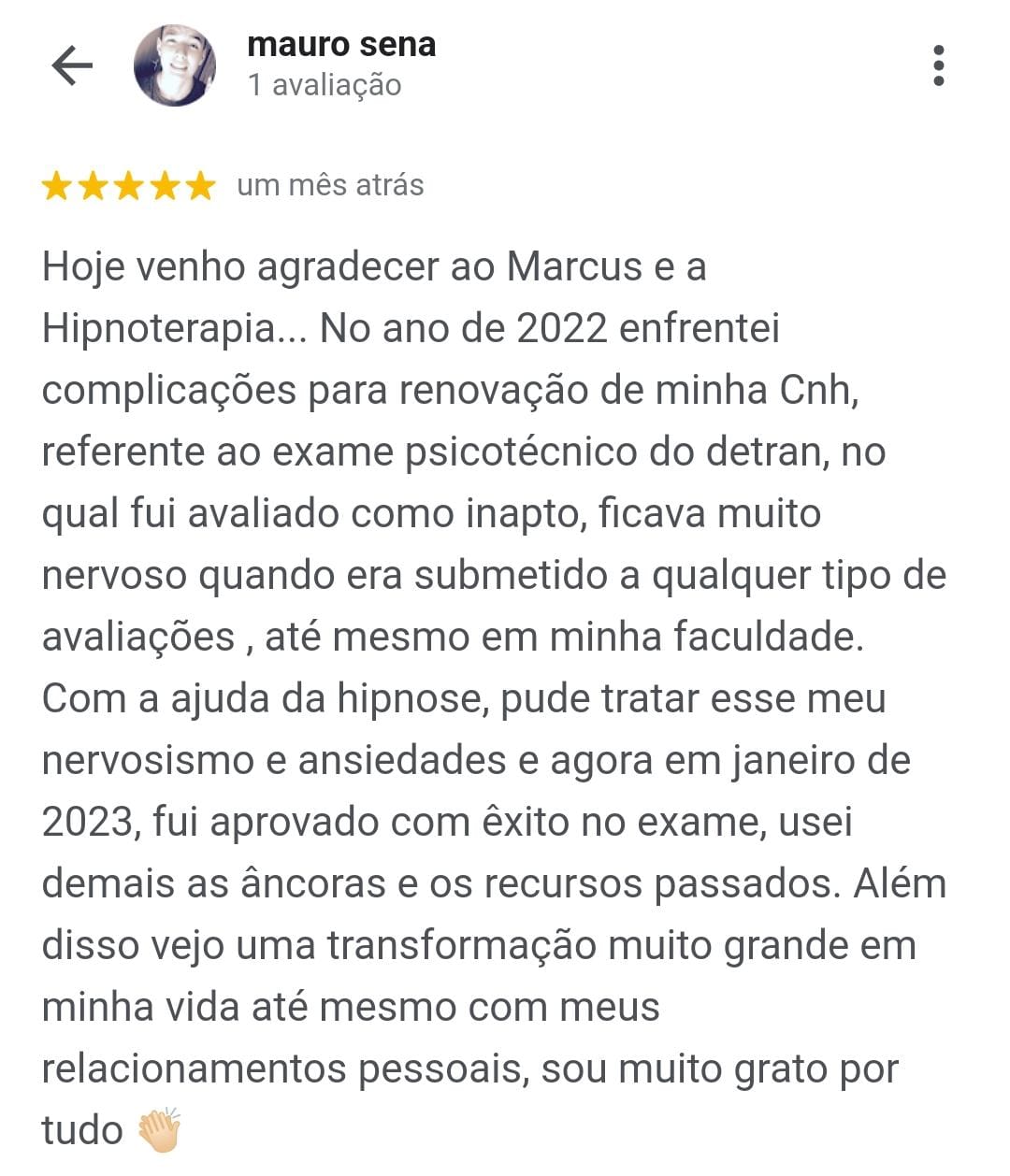The height and width of the screenshot is (1176, 1010).
Task: Open the three-dot overflow menu
Action: (938, 65)
